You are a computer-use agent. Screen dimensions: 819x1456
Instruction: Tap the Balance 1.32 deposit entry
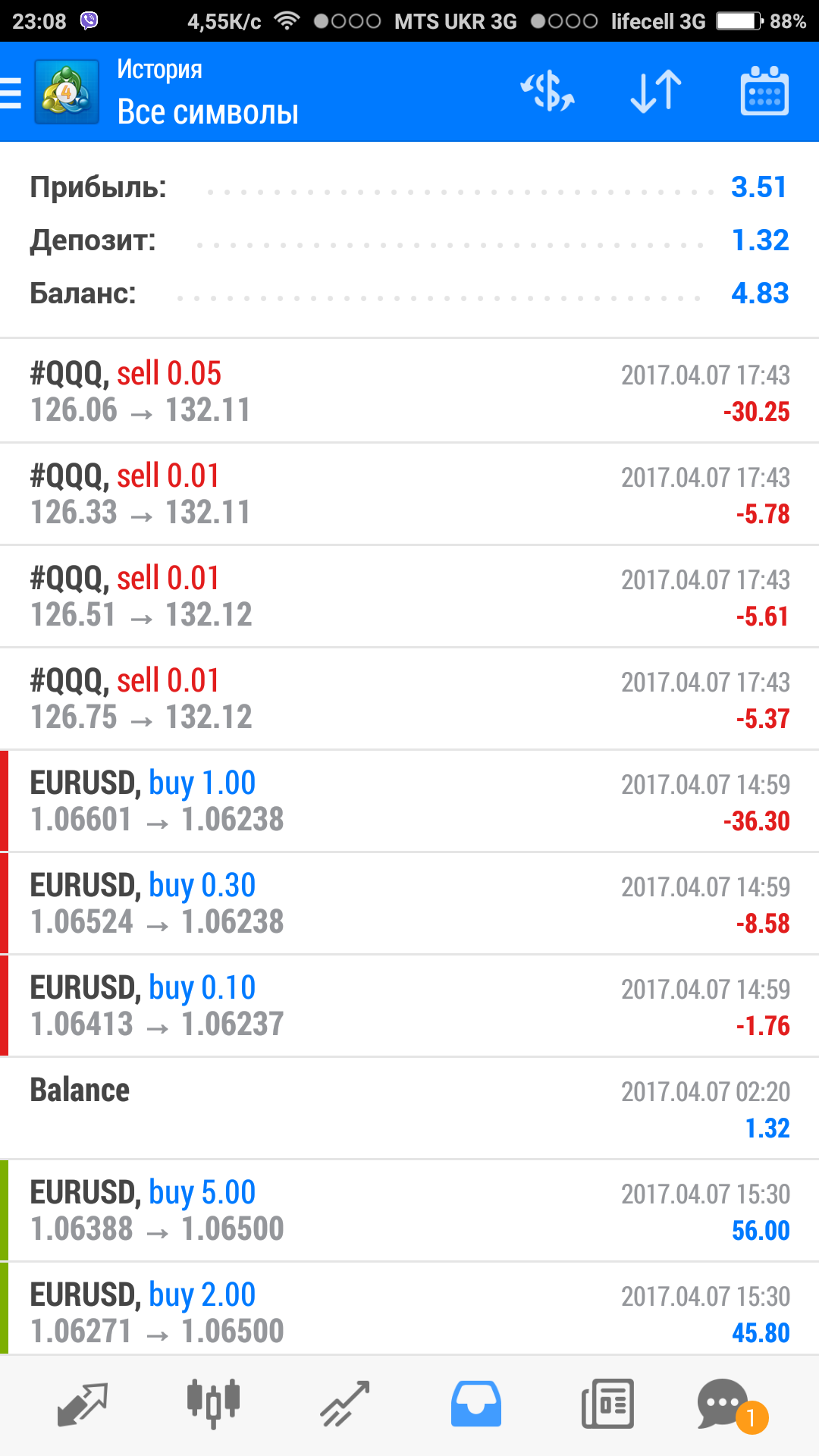pyautogui.click(x=409, y=1108)
